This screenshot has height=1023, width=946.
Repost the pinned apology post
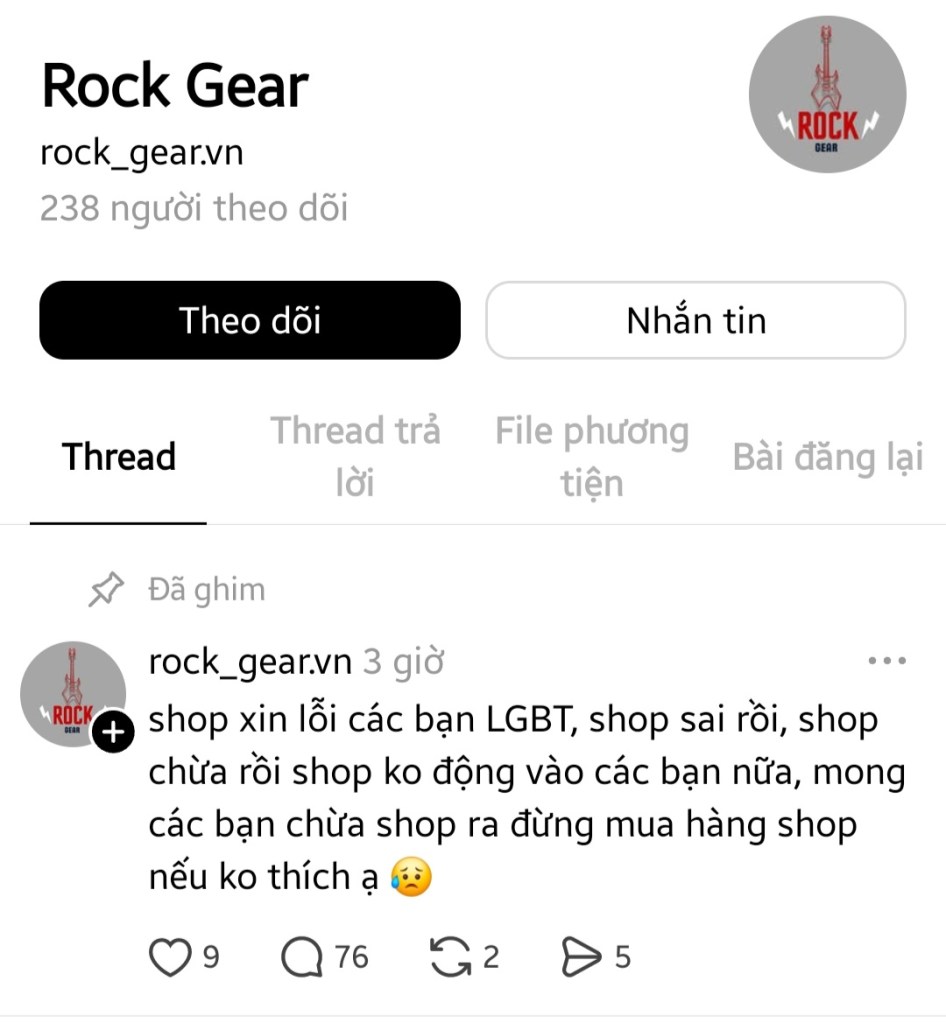click(x=451, y=958)
